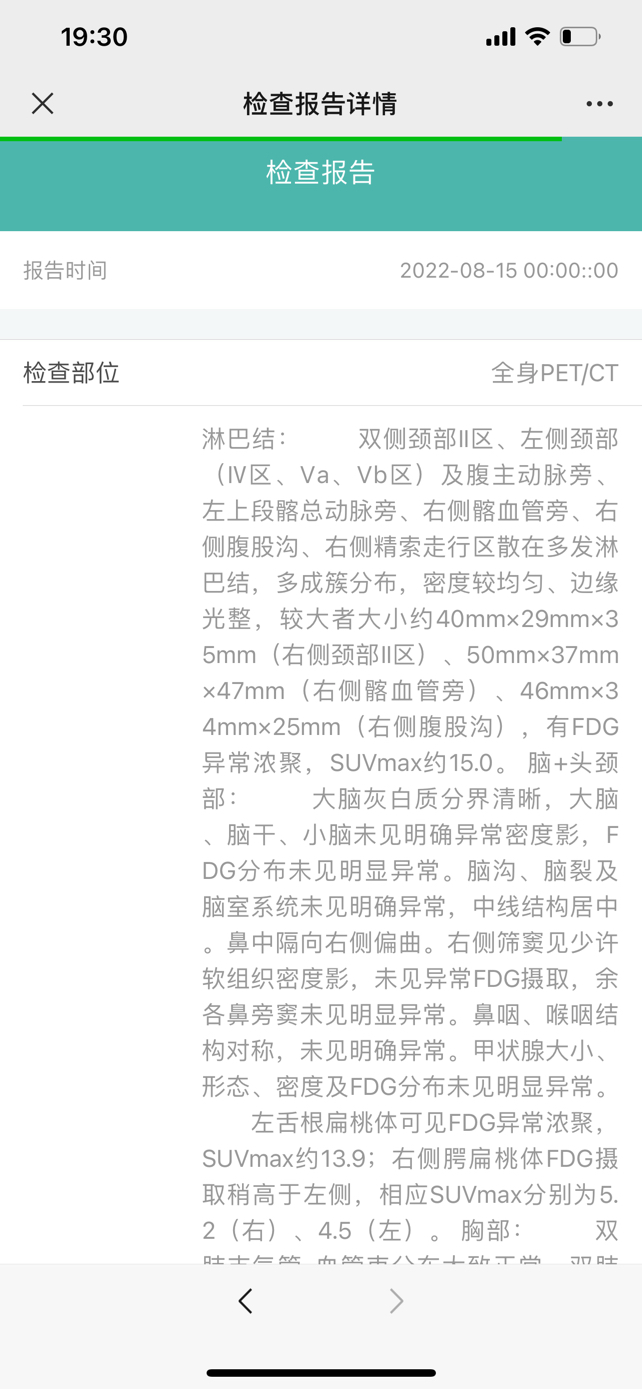
Task: Go back with the bottom left arrow
Action: (246, 1300)
